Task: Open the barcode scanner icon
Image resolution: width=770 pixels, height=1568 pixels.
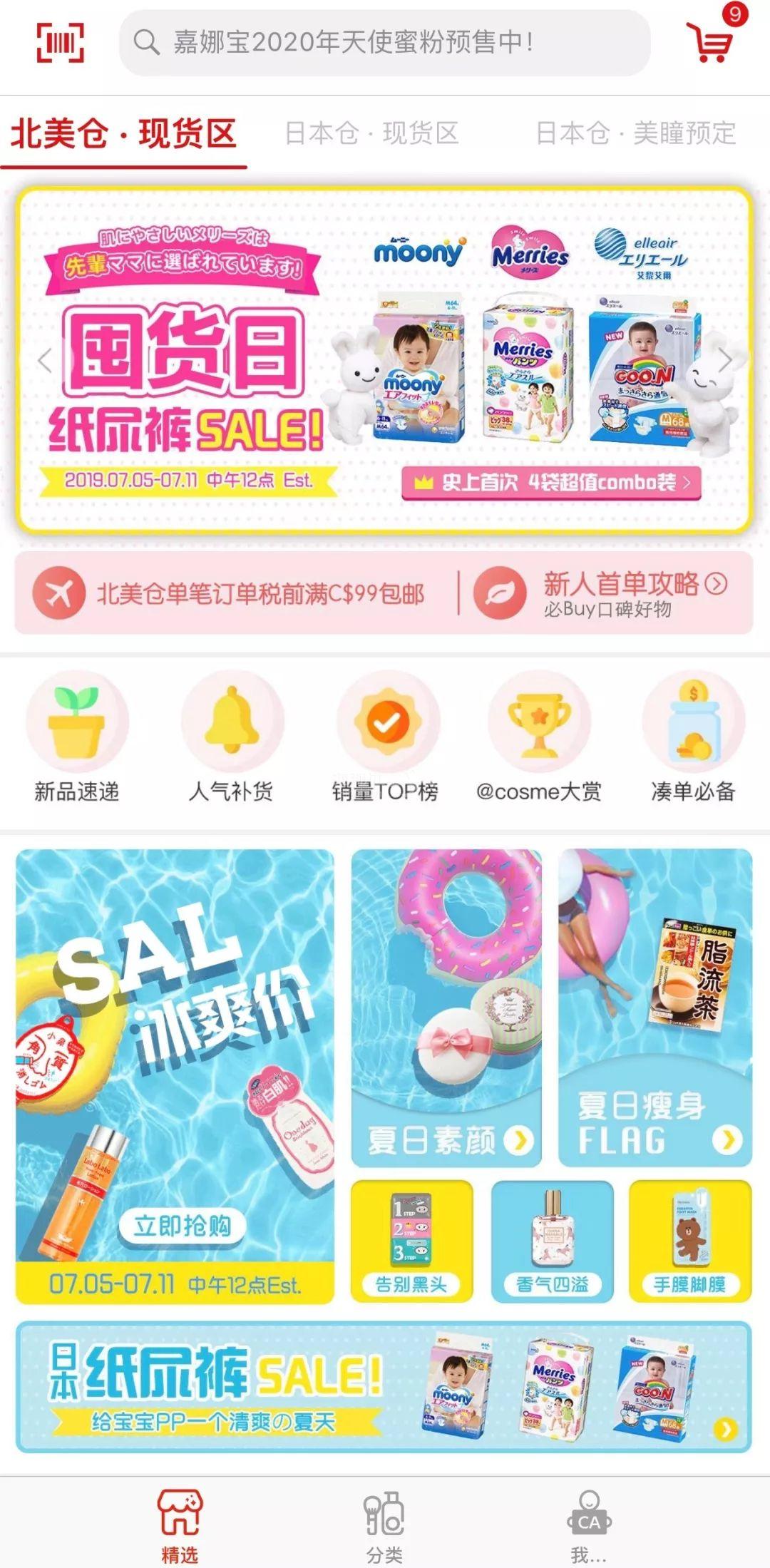Action: (61, 43)
